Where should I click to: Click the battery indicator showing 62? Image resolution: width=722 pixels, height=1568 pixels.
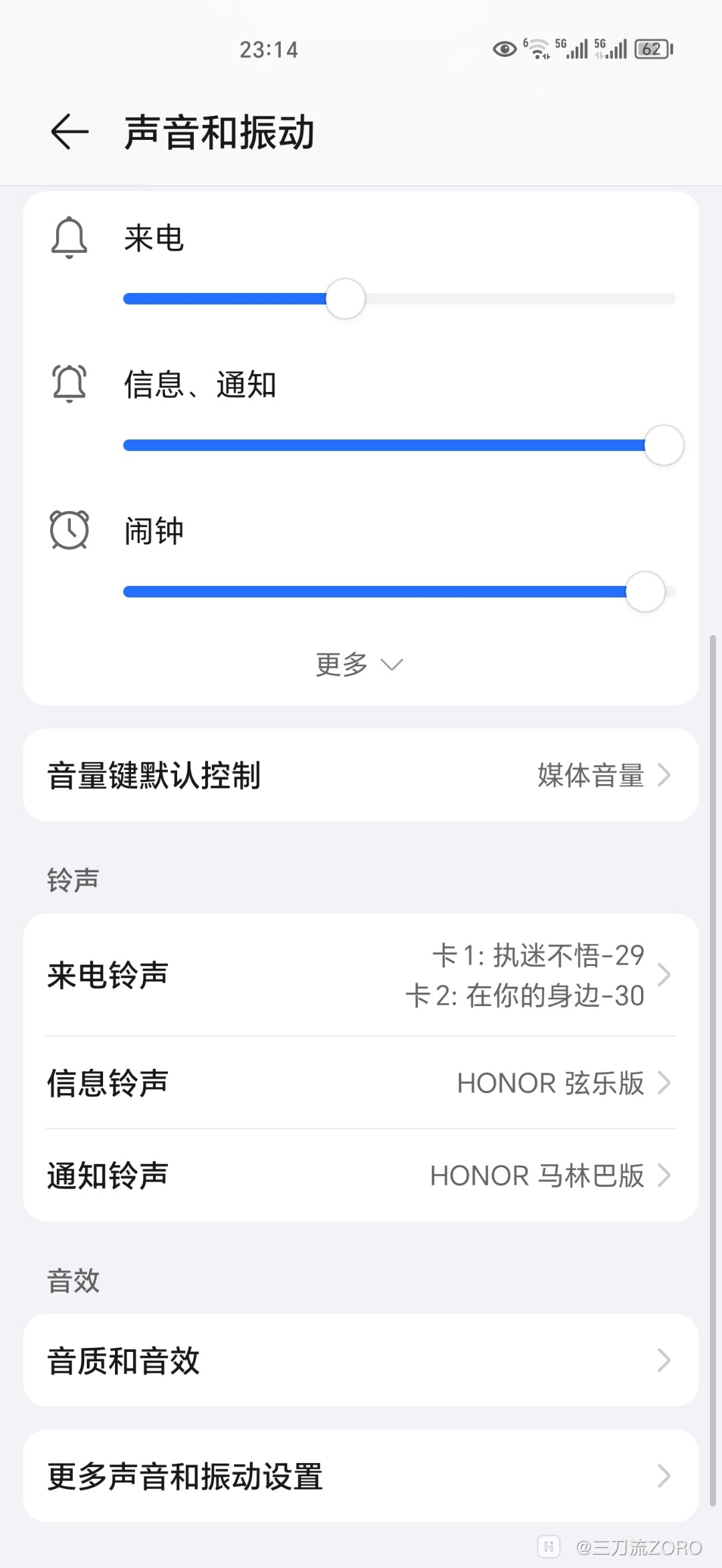(652, 49)
